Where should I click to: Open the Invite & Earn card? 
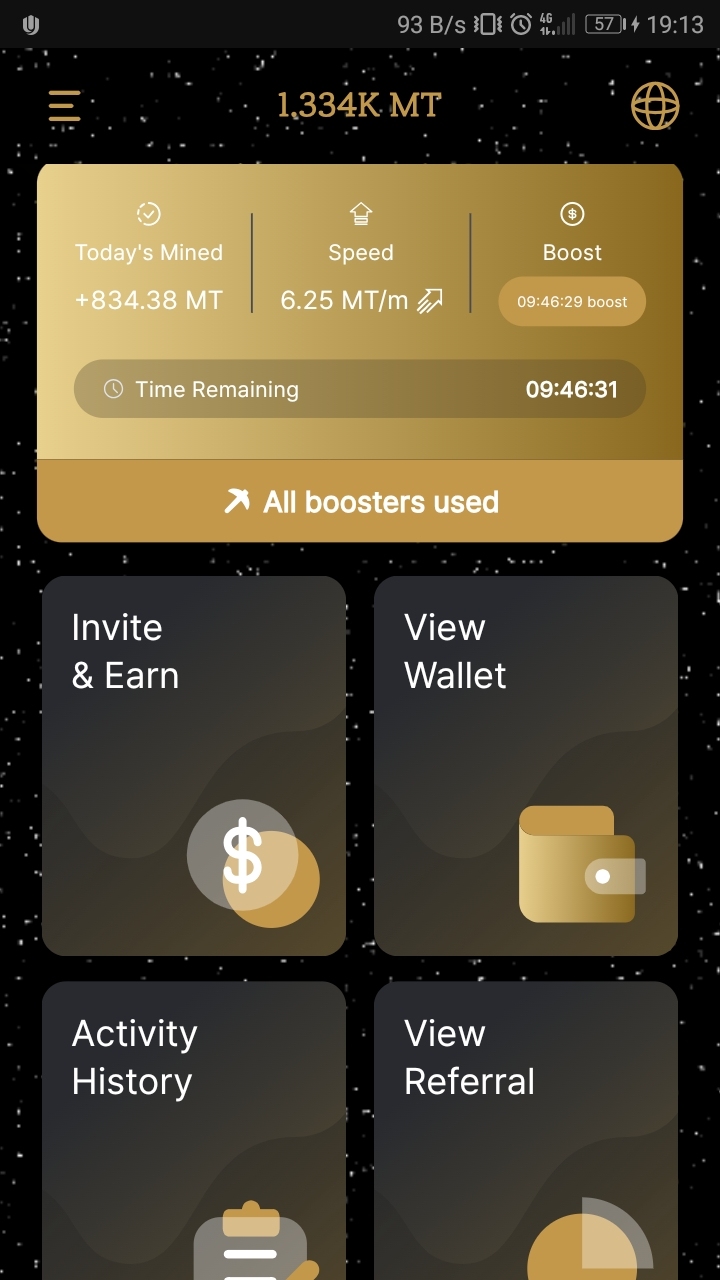point(194,765)
